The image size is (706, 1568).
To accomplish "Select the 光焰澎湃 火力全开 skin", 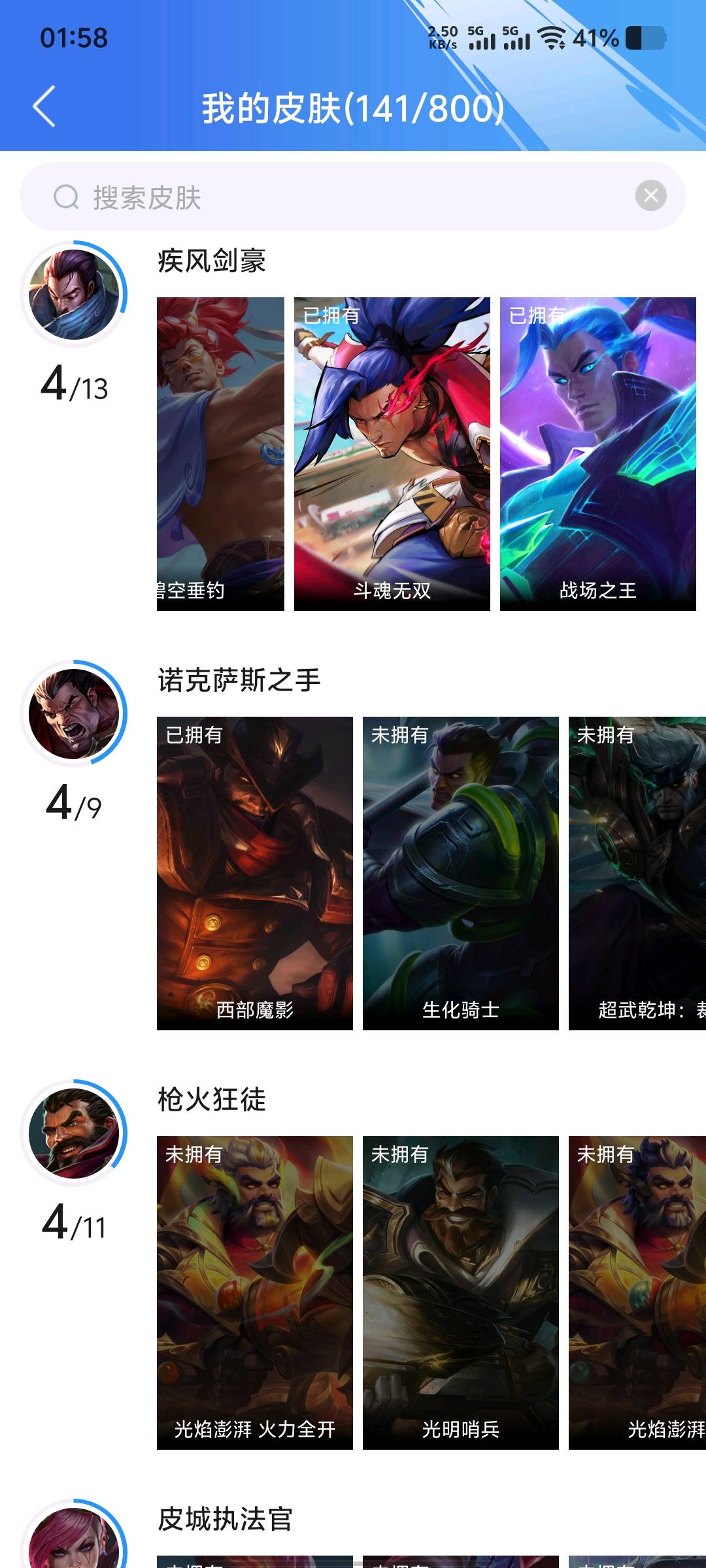I will (254, 1292).
